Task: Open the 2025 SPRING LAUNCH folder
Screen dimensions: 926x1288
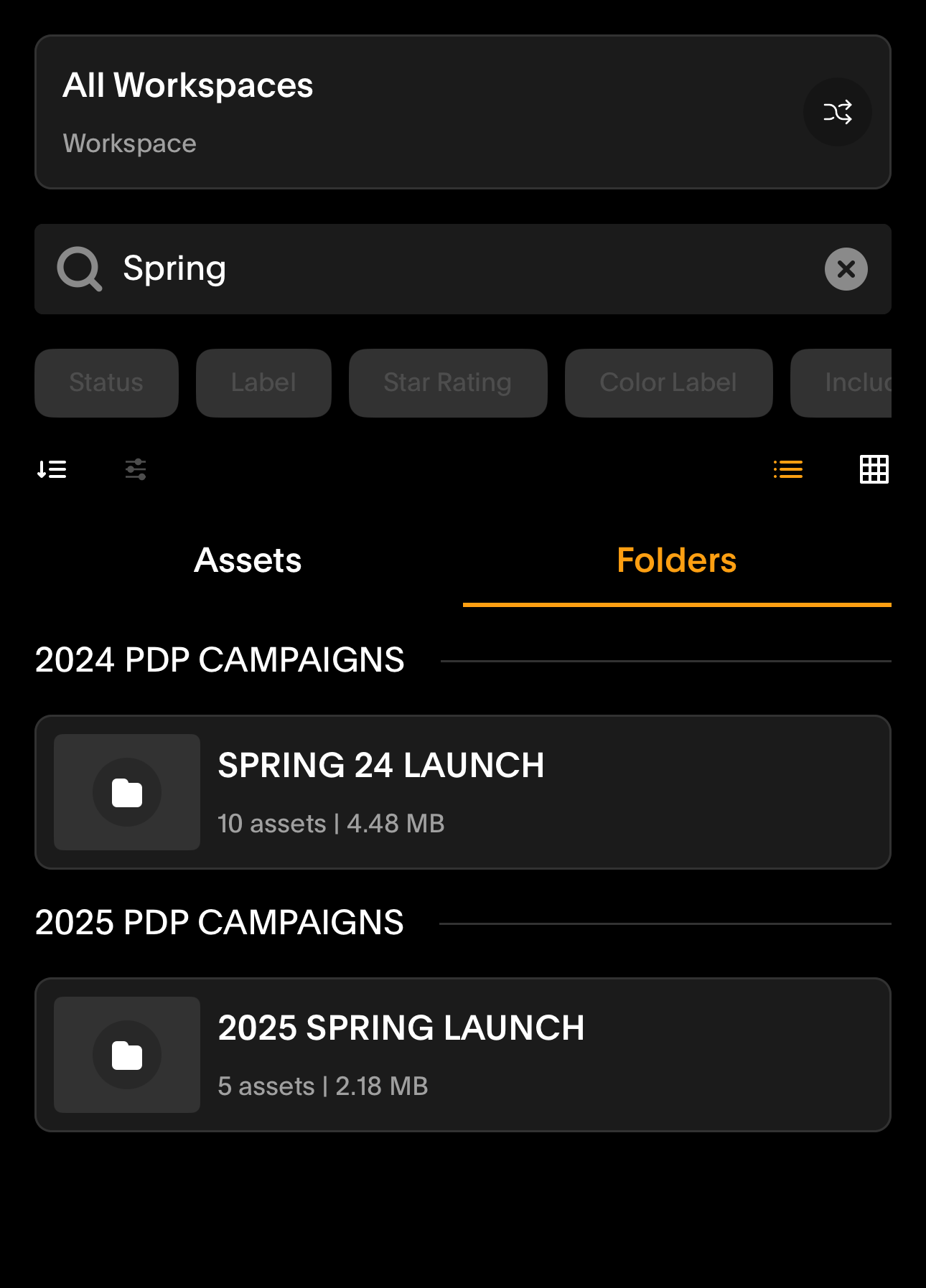Action: coord(462,1055)
